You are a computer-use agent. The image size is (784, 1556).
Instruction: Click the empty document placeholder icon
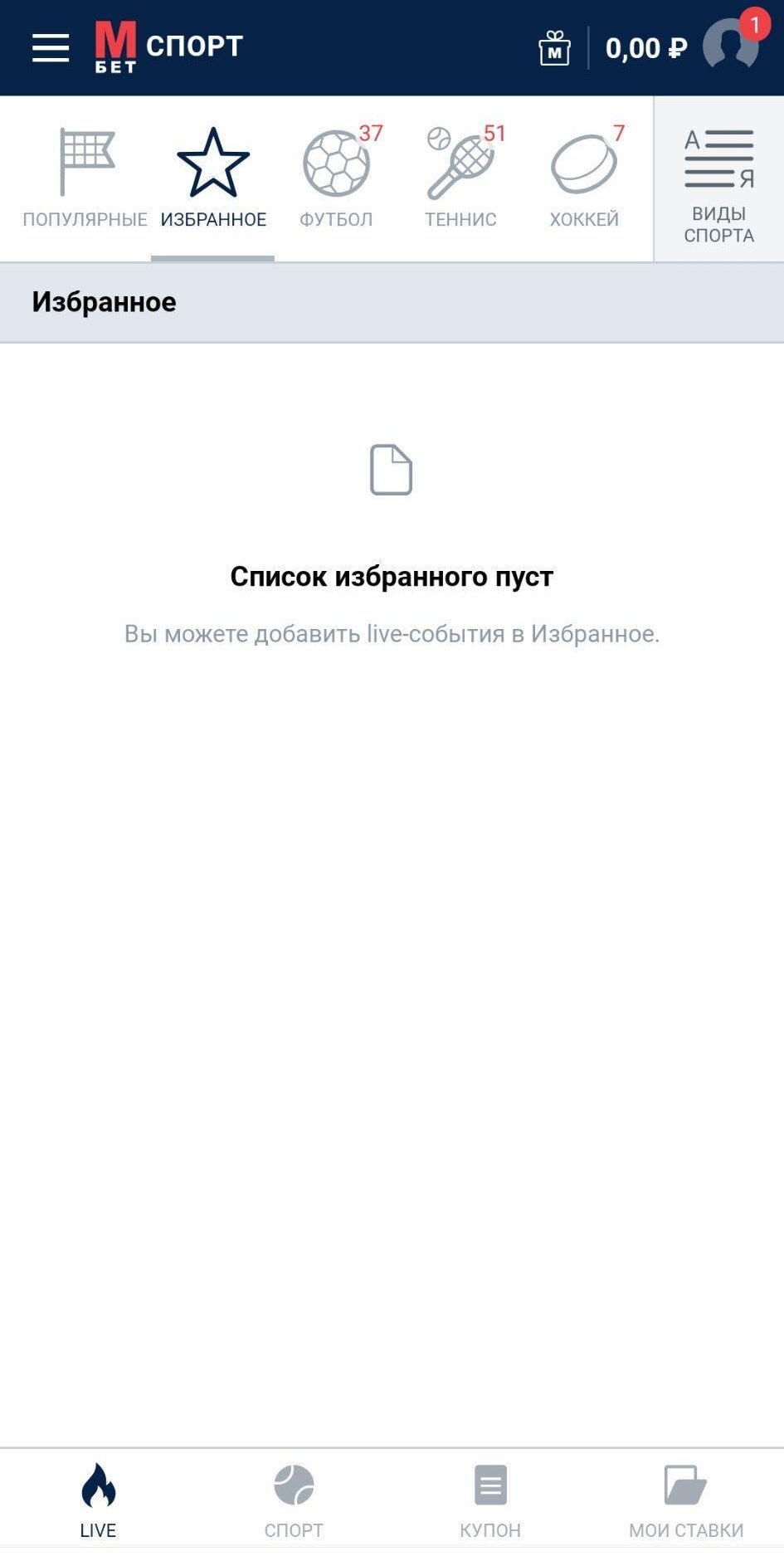pos(392,469)
